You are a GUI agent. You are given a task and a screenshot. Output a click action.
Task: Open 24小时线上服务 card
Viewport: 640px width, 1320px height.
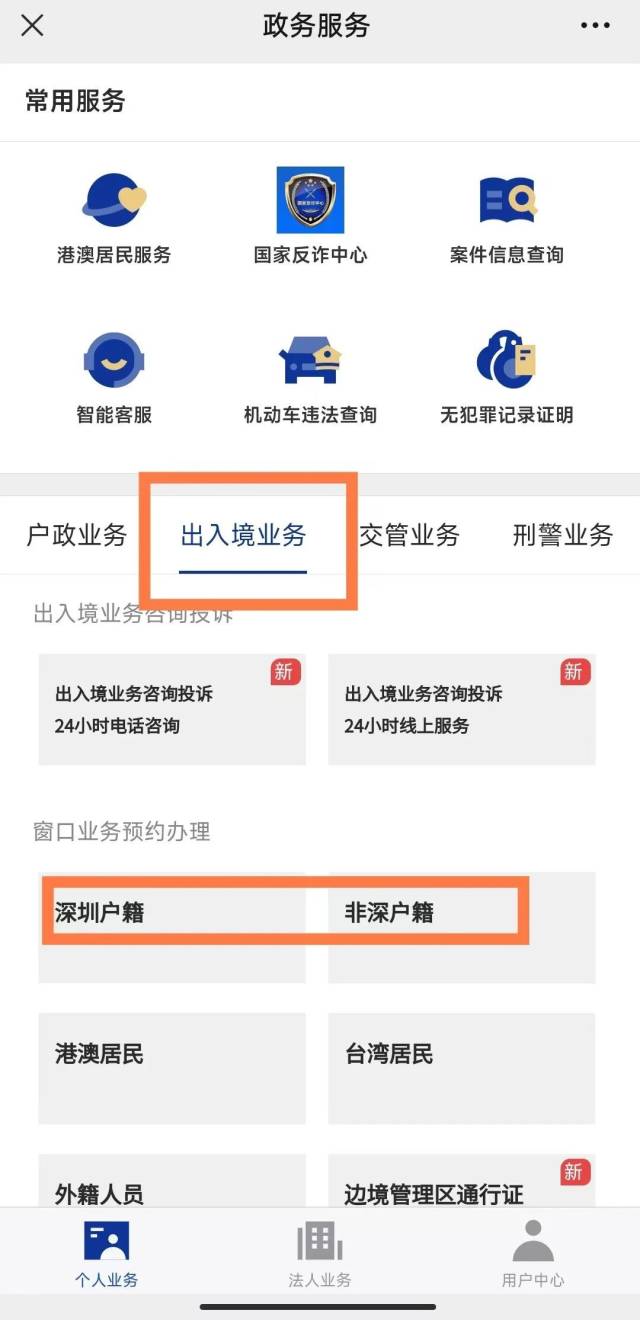[x=461, y=710]
